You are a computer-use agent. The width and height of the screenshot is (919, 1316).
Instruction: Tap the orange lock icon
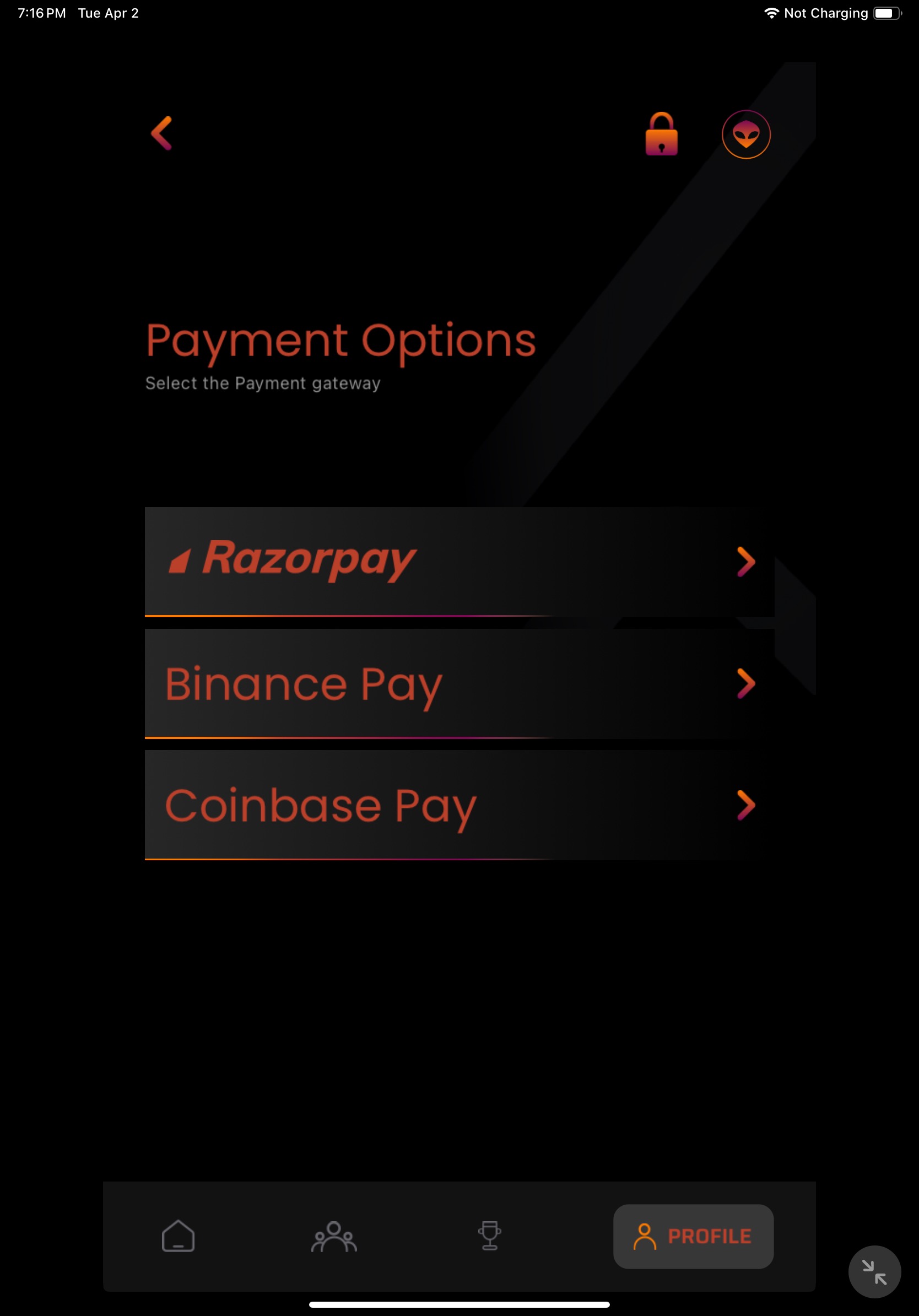pyautogui.click(x=661, y=134)
